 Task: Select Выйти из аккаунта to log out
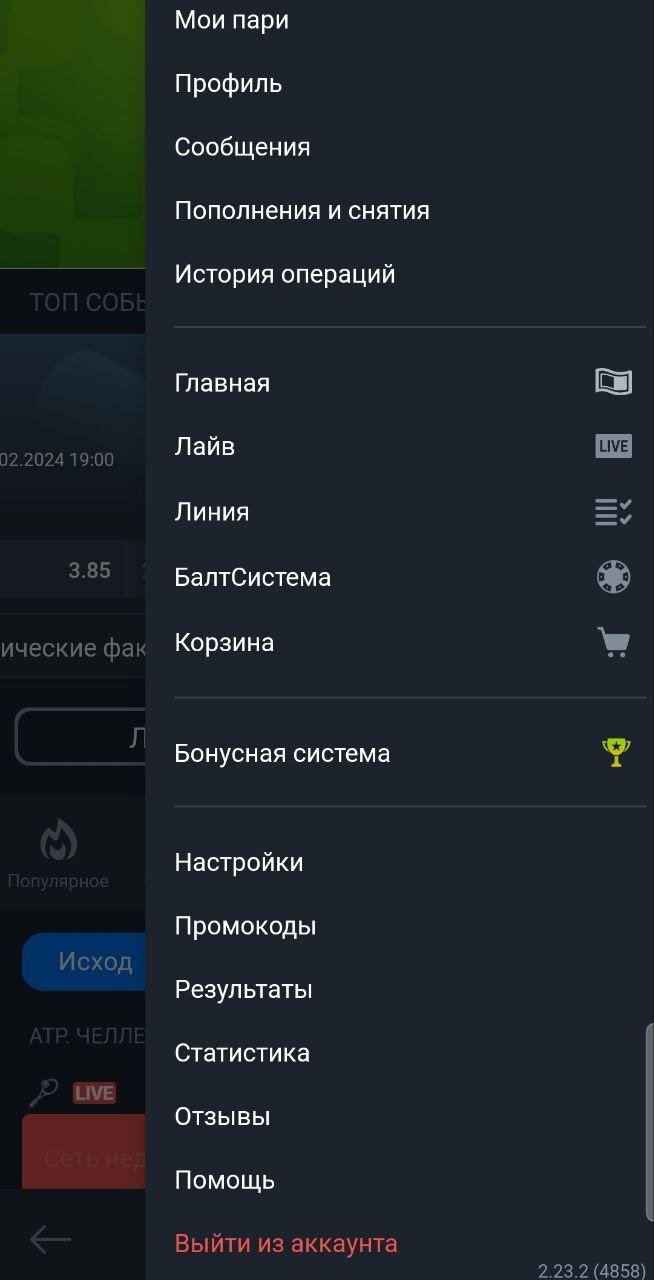pyautogui.click(x=286, y=1243)
